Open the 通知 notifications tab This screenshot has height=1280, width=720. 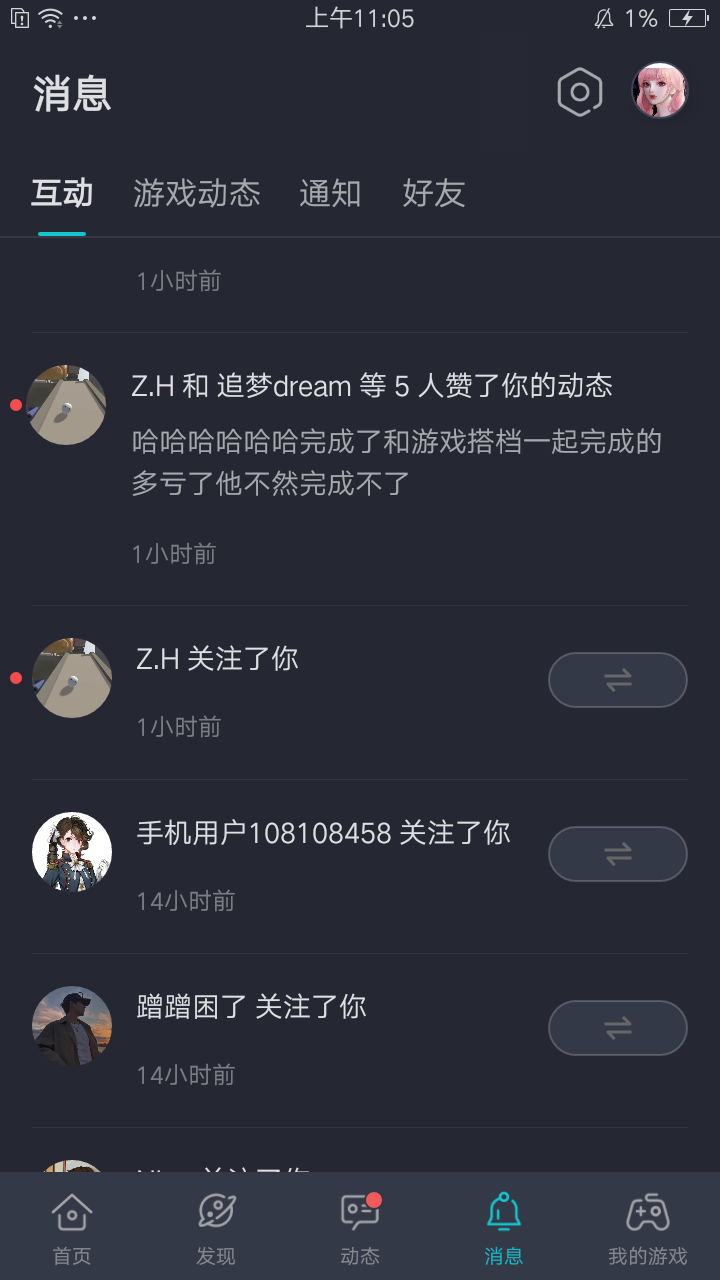[x=329, y=195]
